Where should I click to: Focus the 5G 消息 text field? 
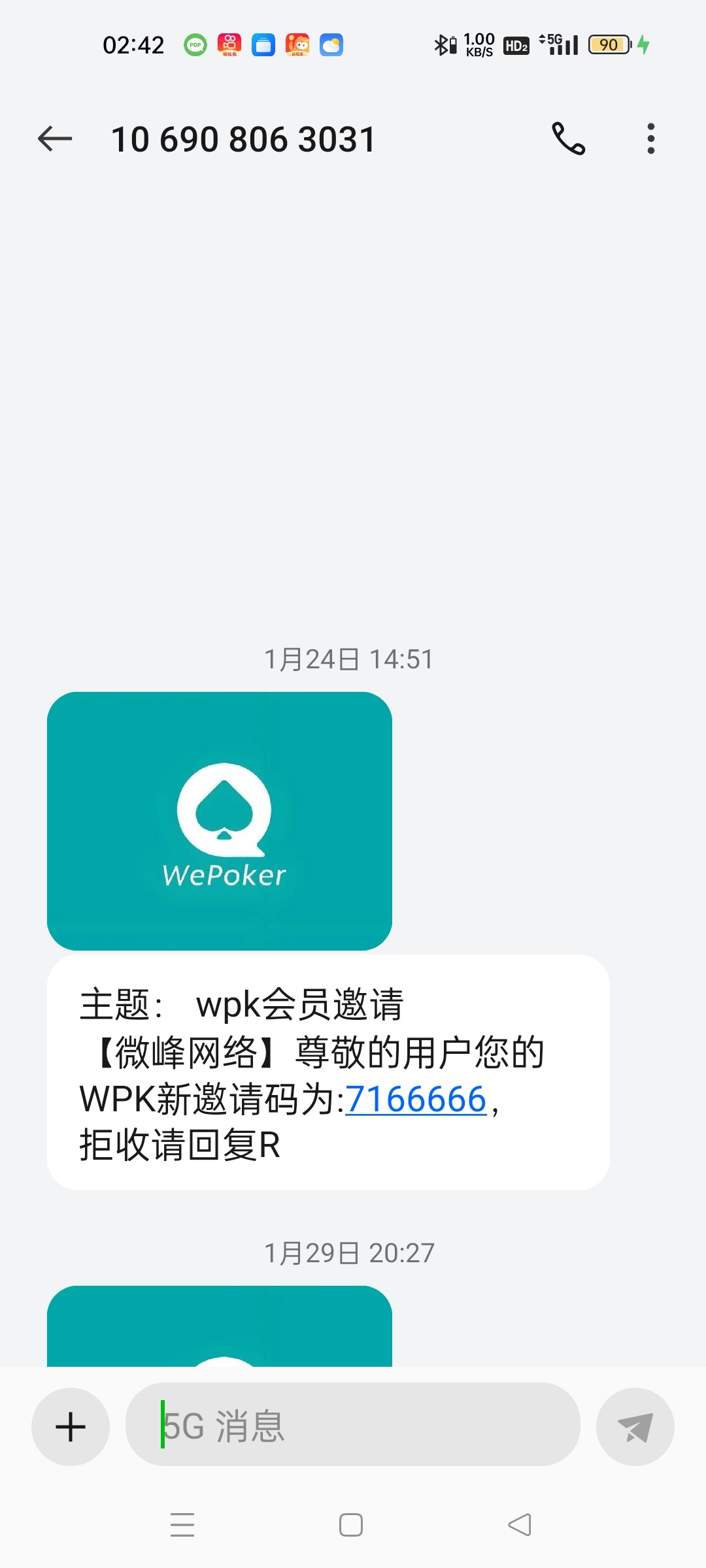tap(353, 1426)
